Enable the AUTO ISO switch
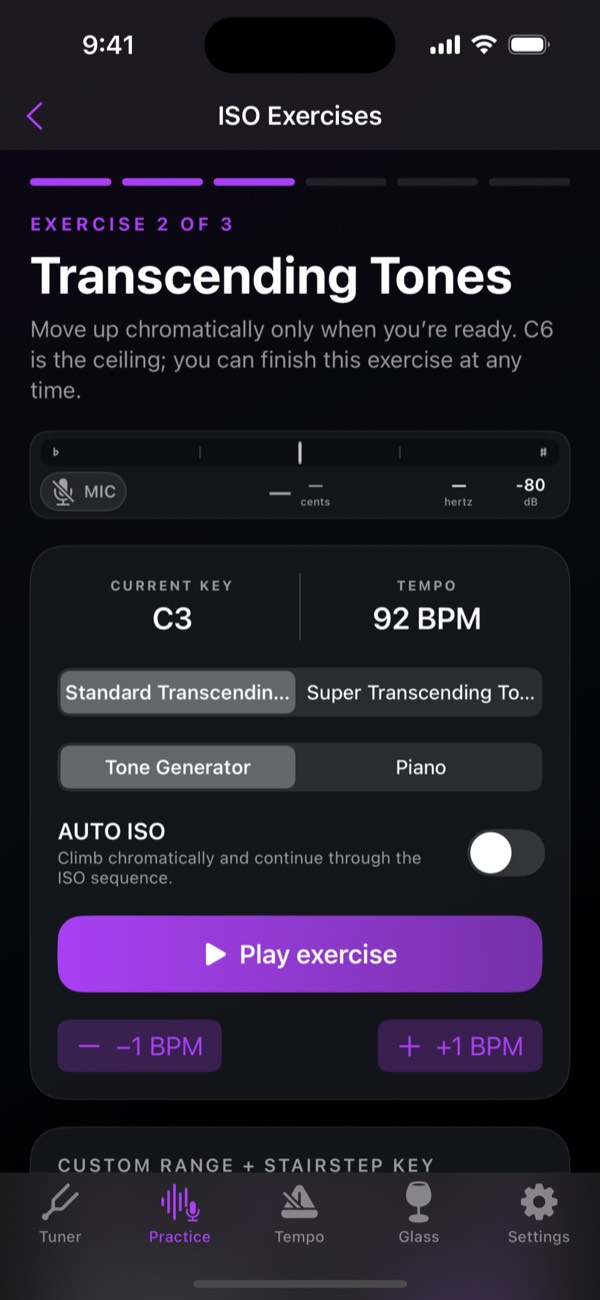Screen dimensions: 600x1300 (x=506, y=853)
